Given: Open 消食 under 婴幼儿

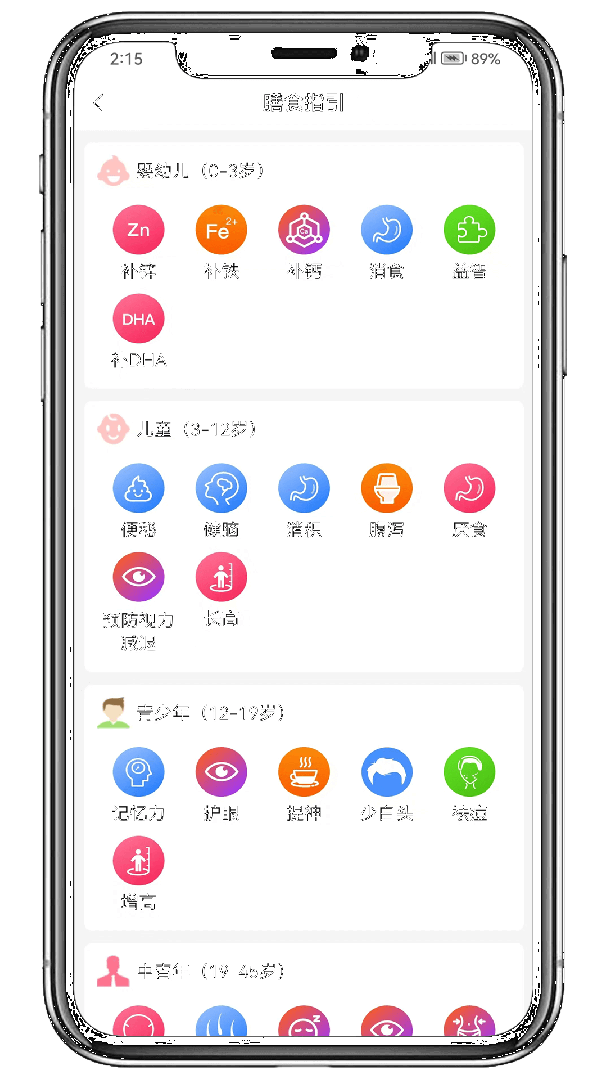Looking at the screenshot, I should click(386, 231).
